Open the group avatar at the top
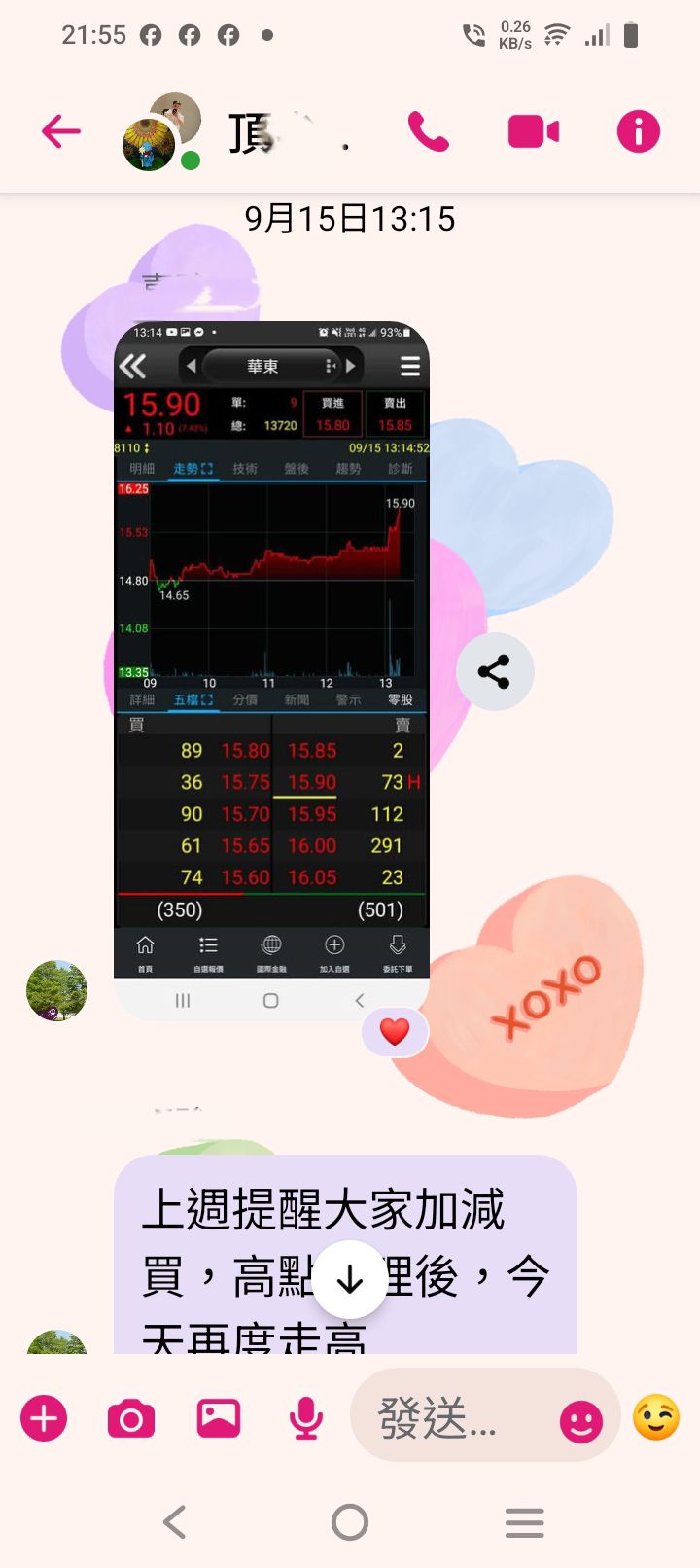The image size is (700, 1568). (x=161, y=133)
